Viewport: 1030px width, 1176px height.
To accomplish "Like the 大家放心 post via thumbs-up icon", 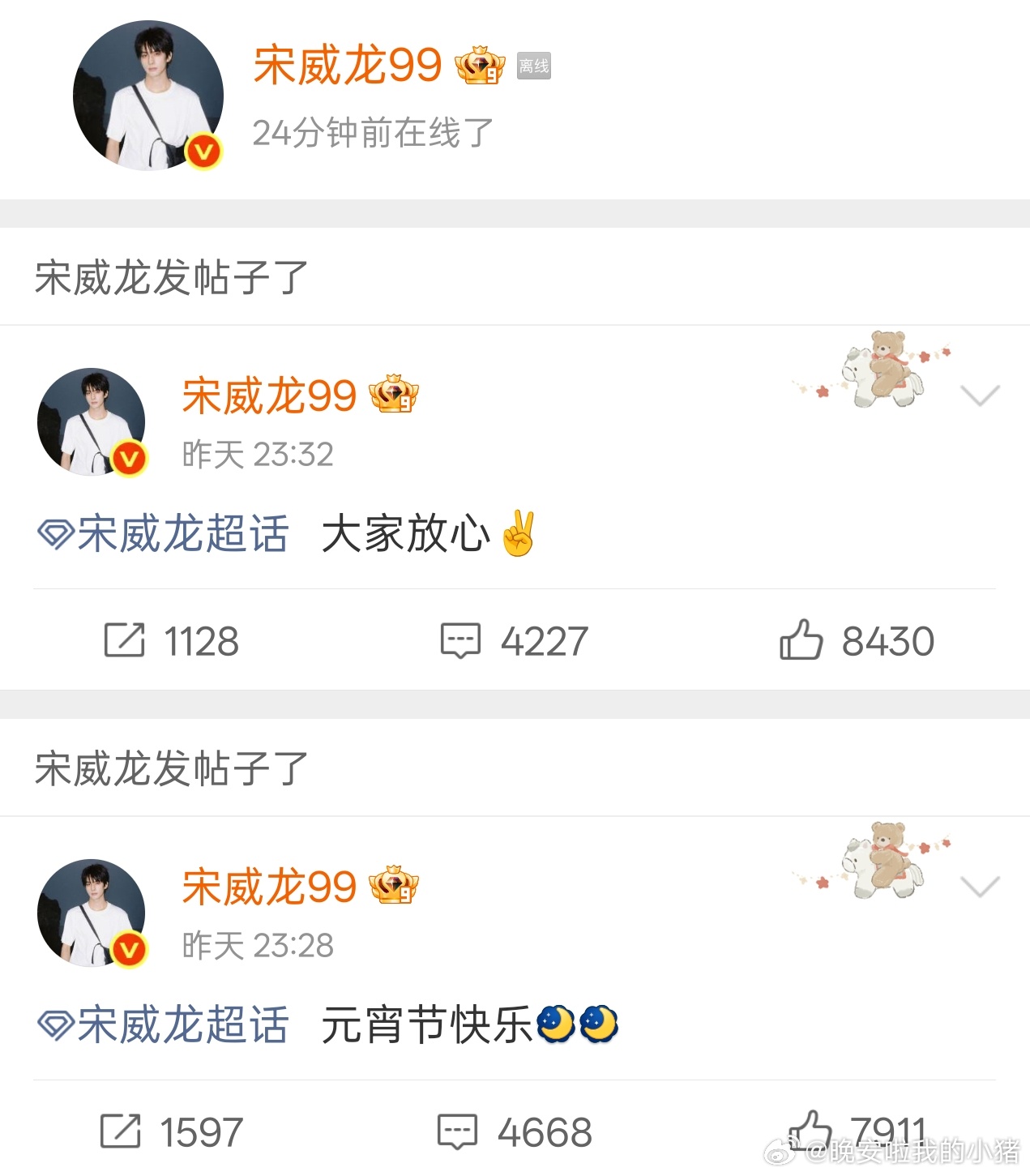I will click(x=802, y=640).
